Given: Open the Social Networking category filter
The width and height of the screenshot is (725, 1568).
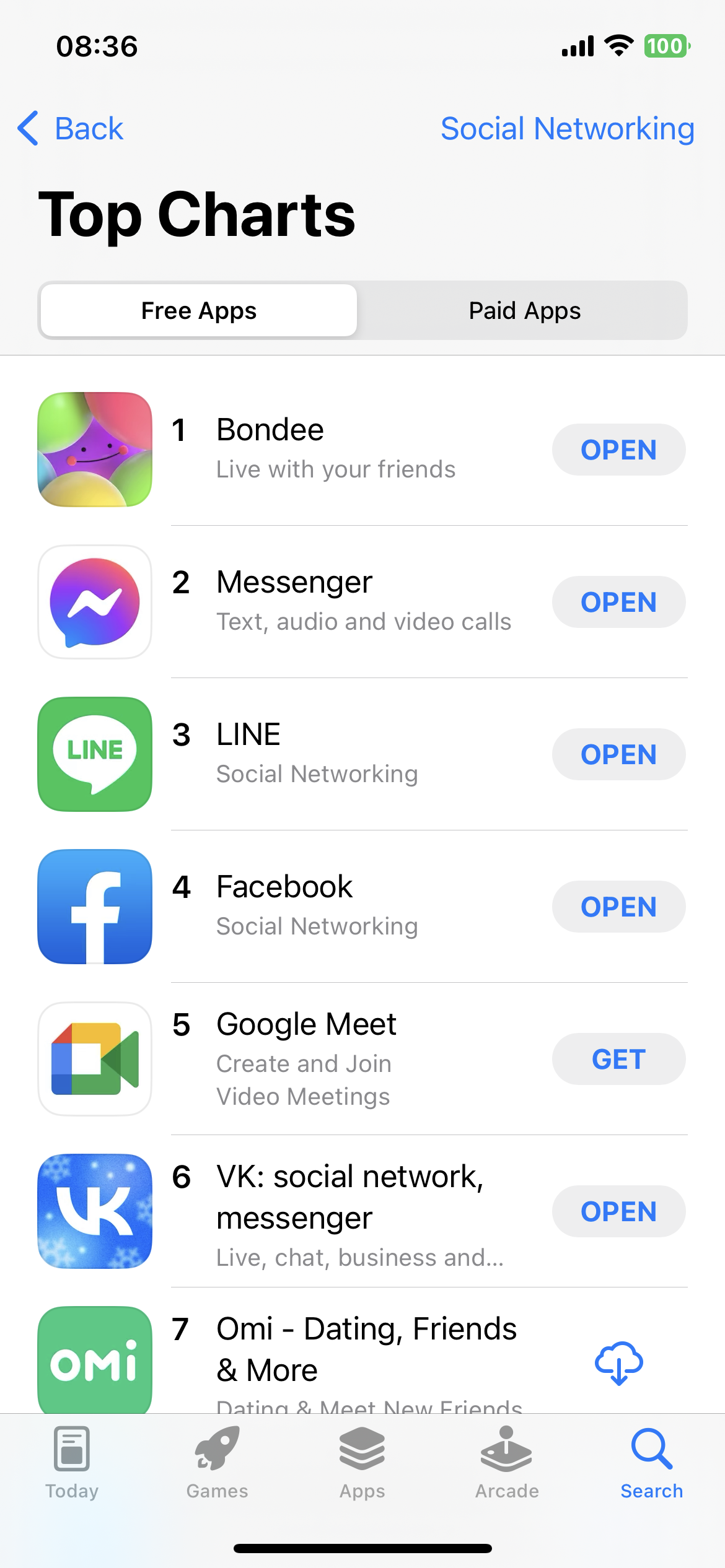Looking at the screenshot, I should coord(567,129).
